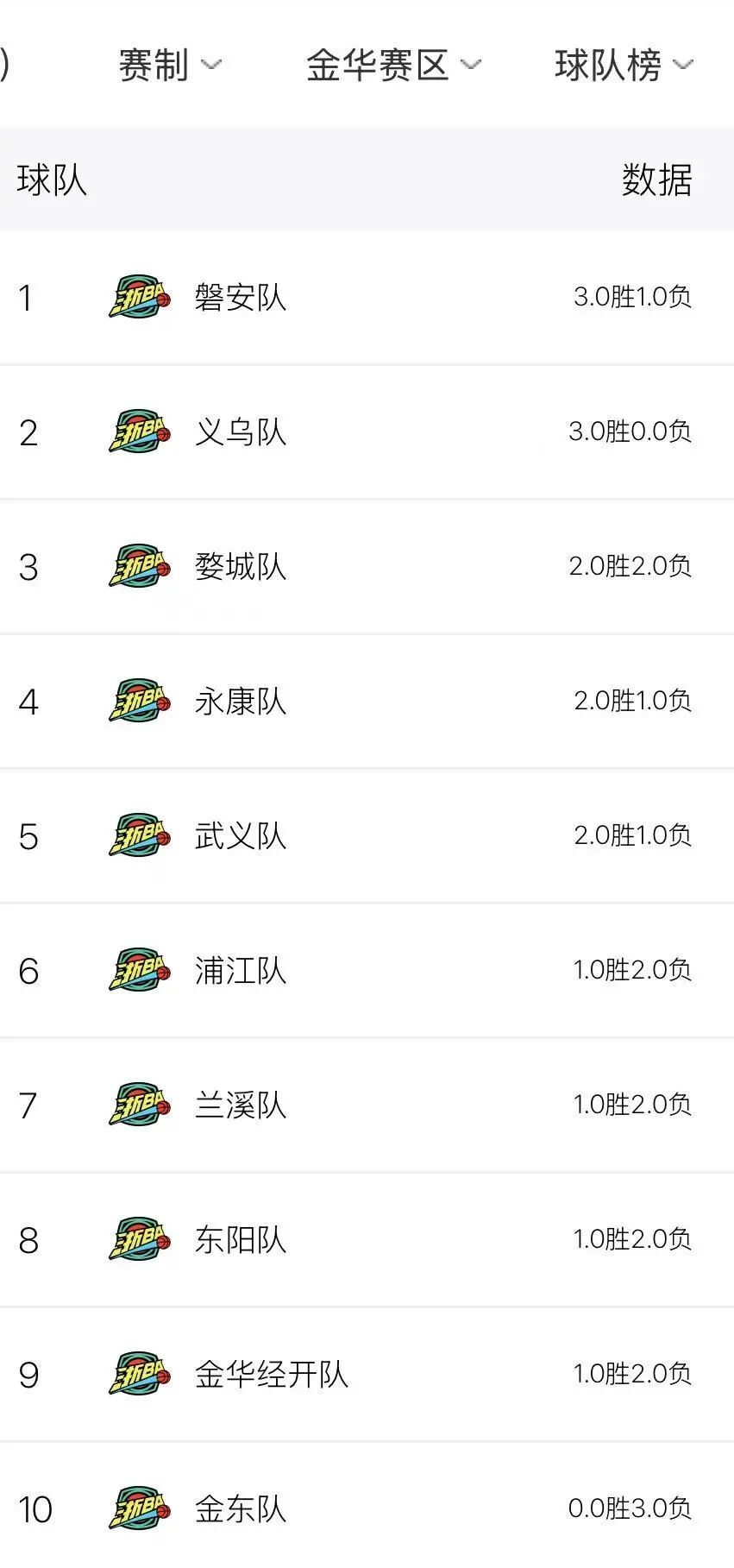Screen dimensions: 734x1568
Task: Select the 婺城队 row
Action: 367,567
